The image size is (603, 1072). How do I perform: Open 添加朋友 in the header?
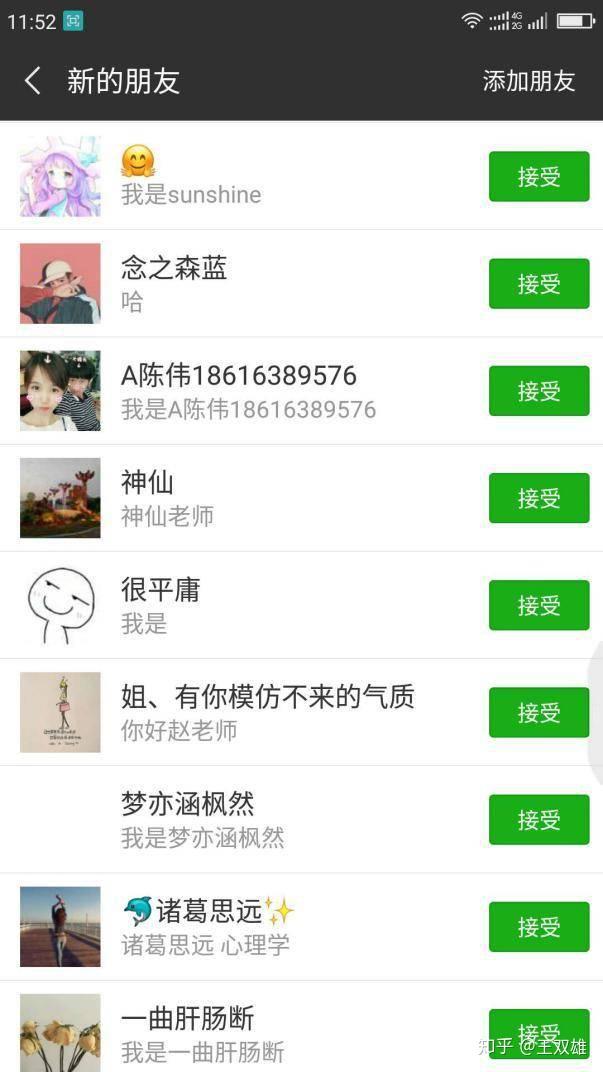pyautogui.click(x=529, y=81)
